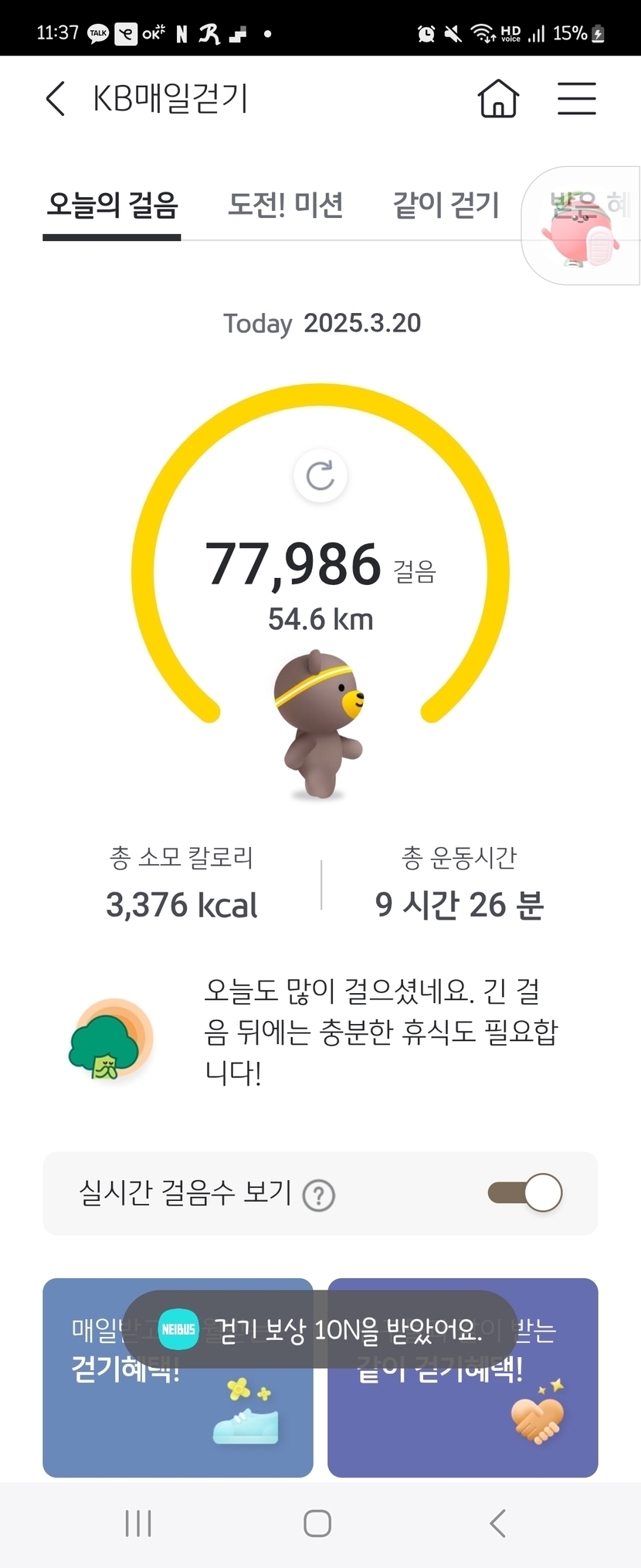This screenshot has height=1568, width=641.
Task: Disable the 실시간 걸음수 보기 switch
Action: click(x=526, y=1192)
